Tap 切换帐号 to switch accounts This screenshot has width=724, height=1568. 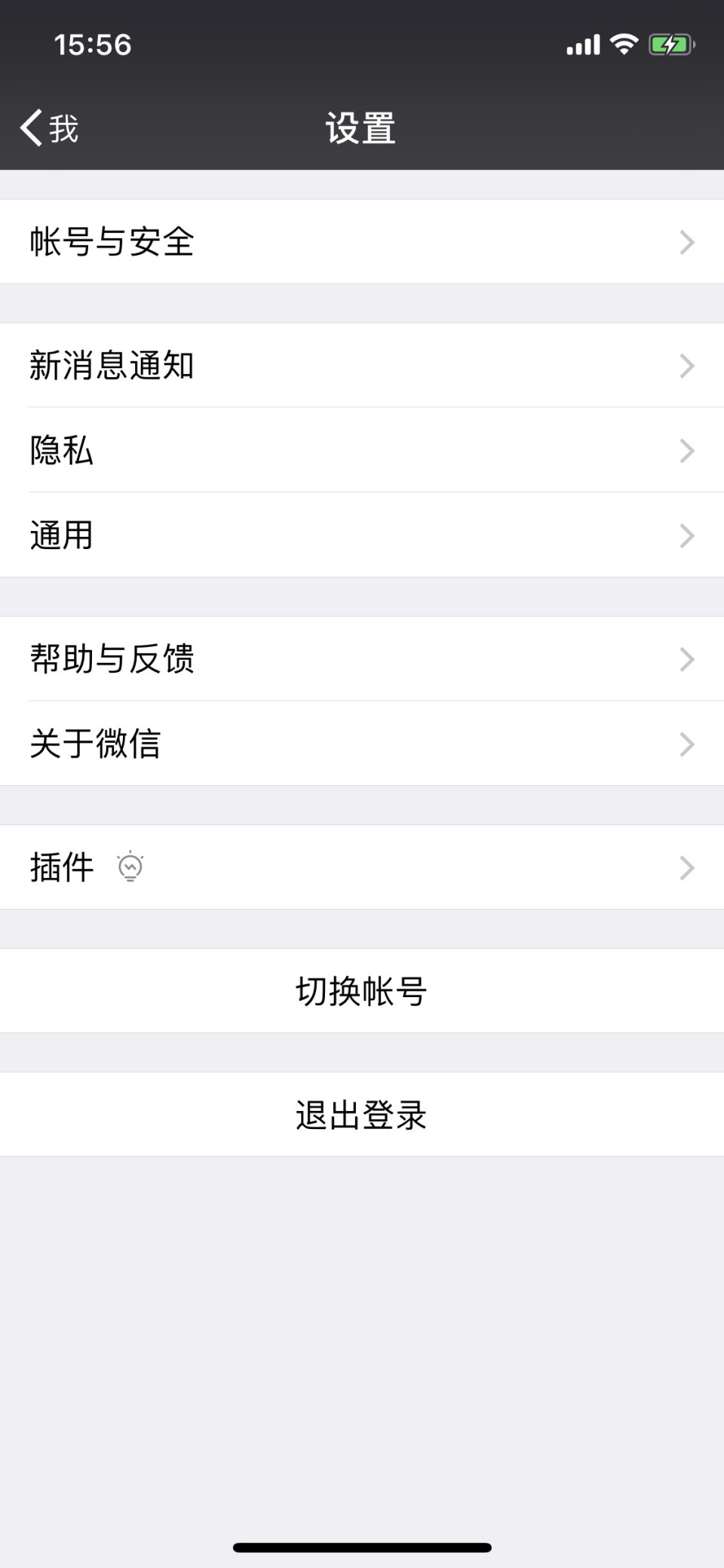coord(360,991)
